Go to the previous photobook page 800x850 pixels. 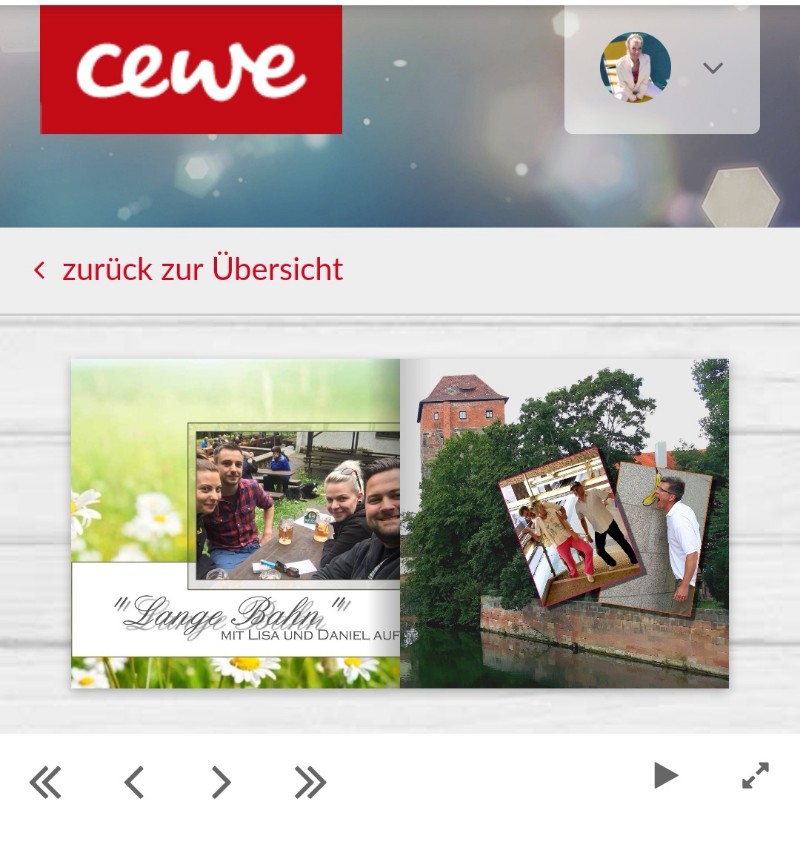click(133, 782)
